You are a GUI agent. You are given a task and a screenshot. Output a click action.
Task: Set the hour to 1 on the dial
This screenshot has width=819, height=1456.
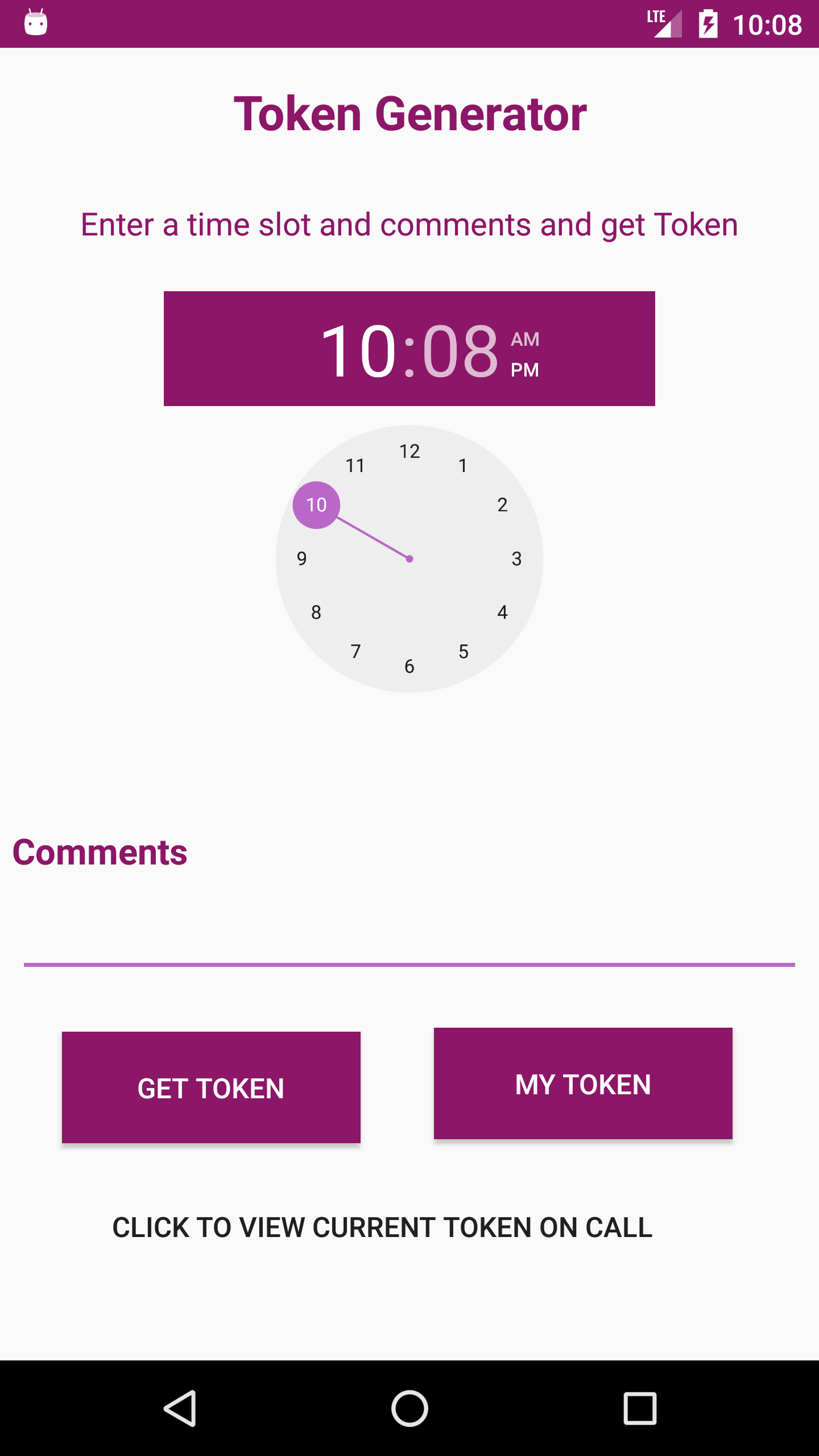(463, 466)
